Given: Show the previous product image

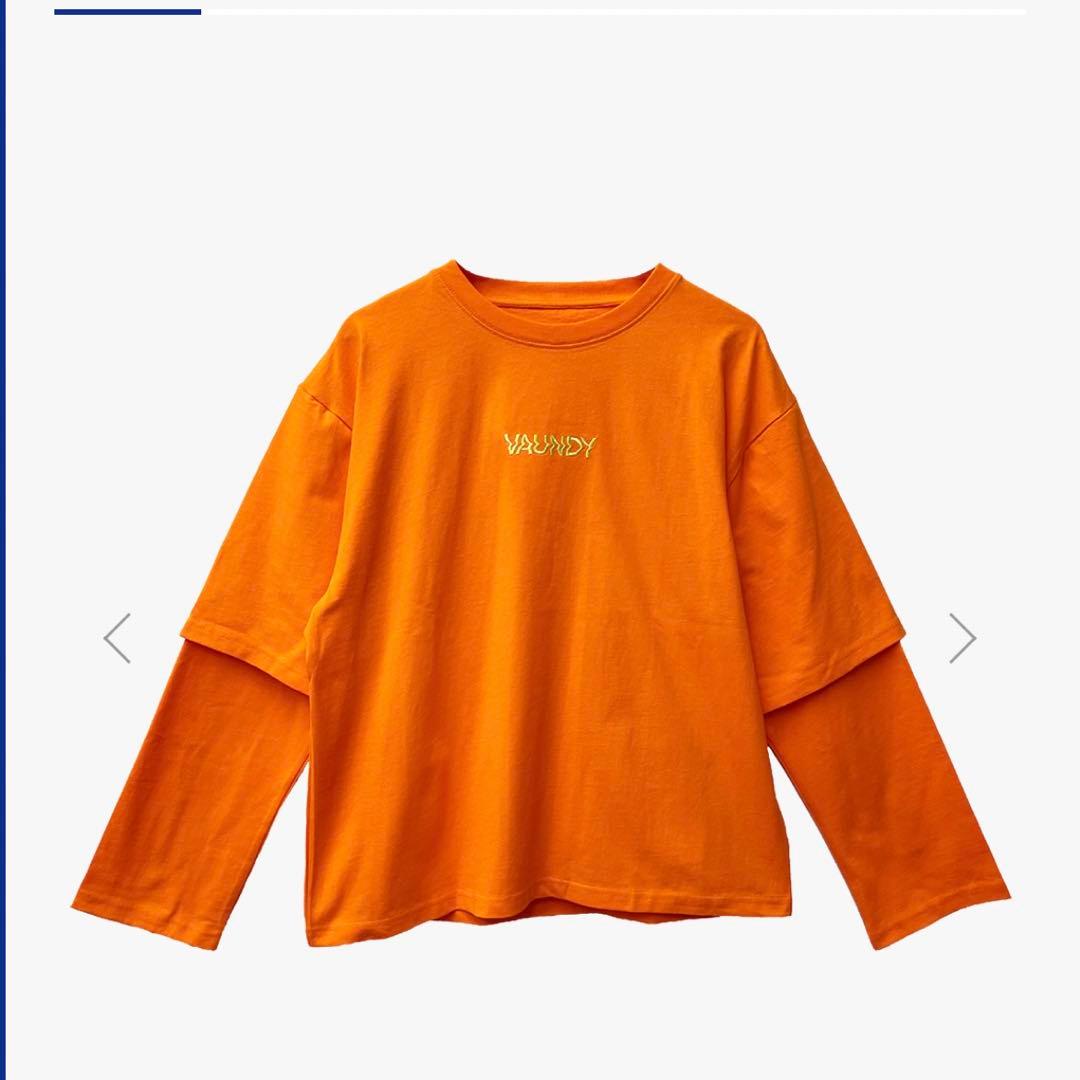Looking at the screenshot, I should 117,638.
